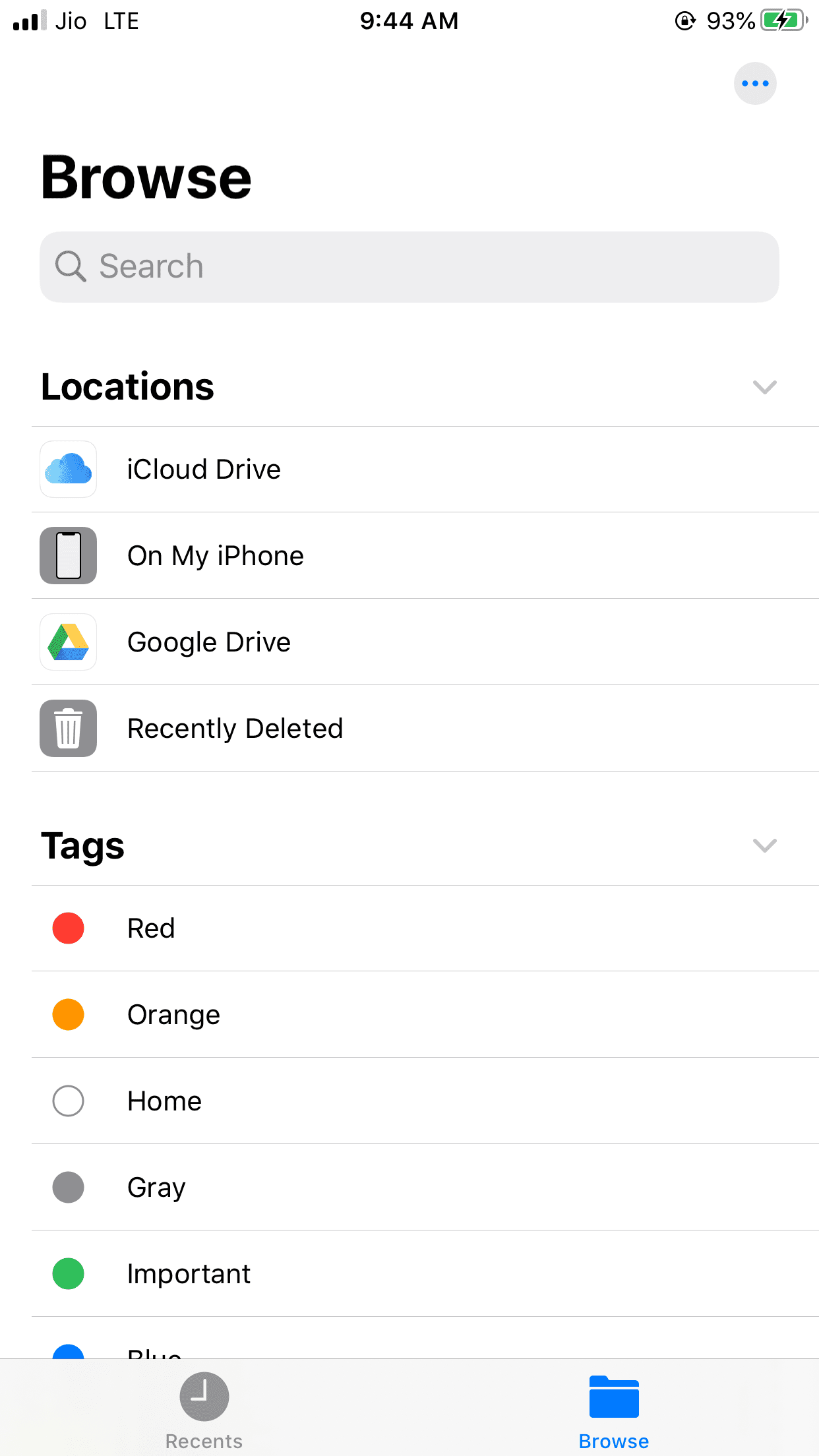
Task: Open Google Drive location
Action: coord(425,642)
